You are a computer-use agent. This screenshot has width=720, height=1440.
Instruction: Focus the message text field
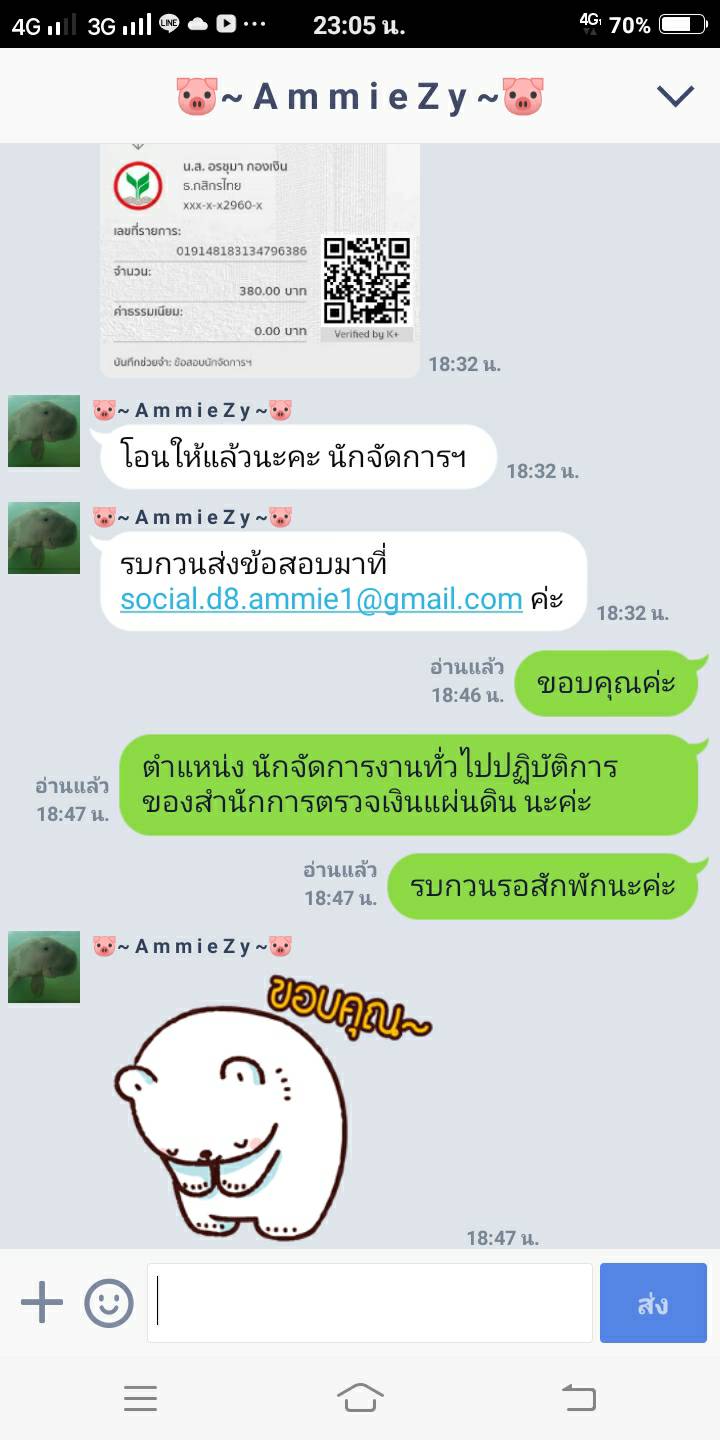(x=370, y=1303)
